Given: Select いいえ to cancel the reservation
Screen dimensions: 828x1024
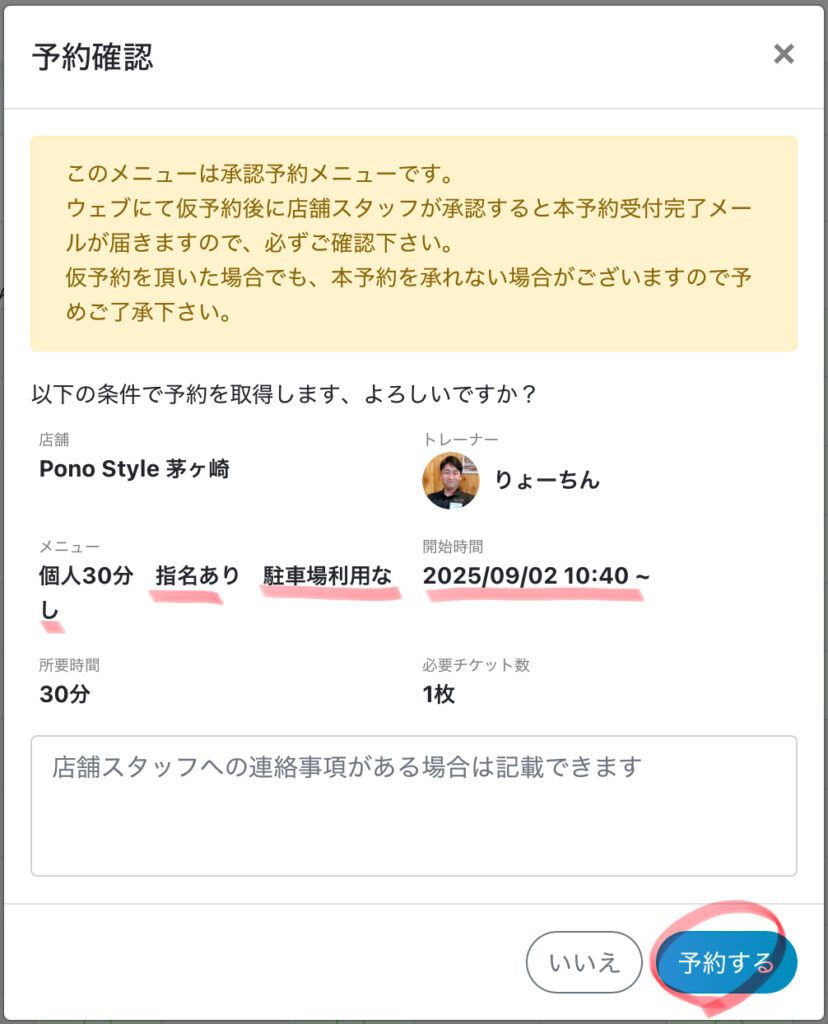Looking at the screenshot, I should point(584,963).
